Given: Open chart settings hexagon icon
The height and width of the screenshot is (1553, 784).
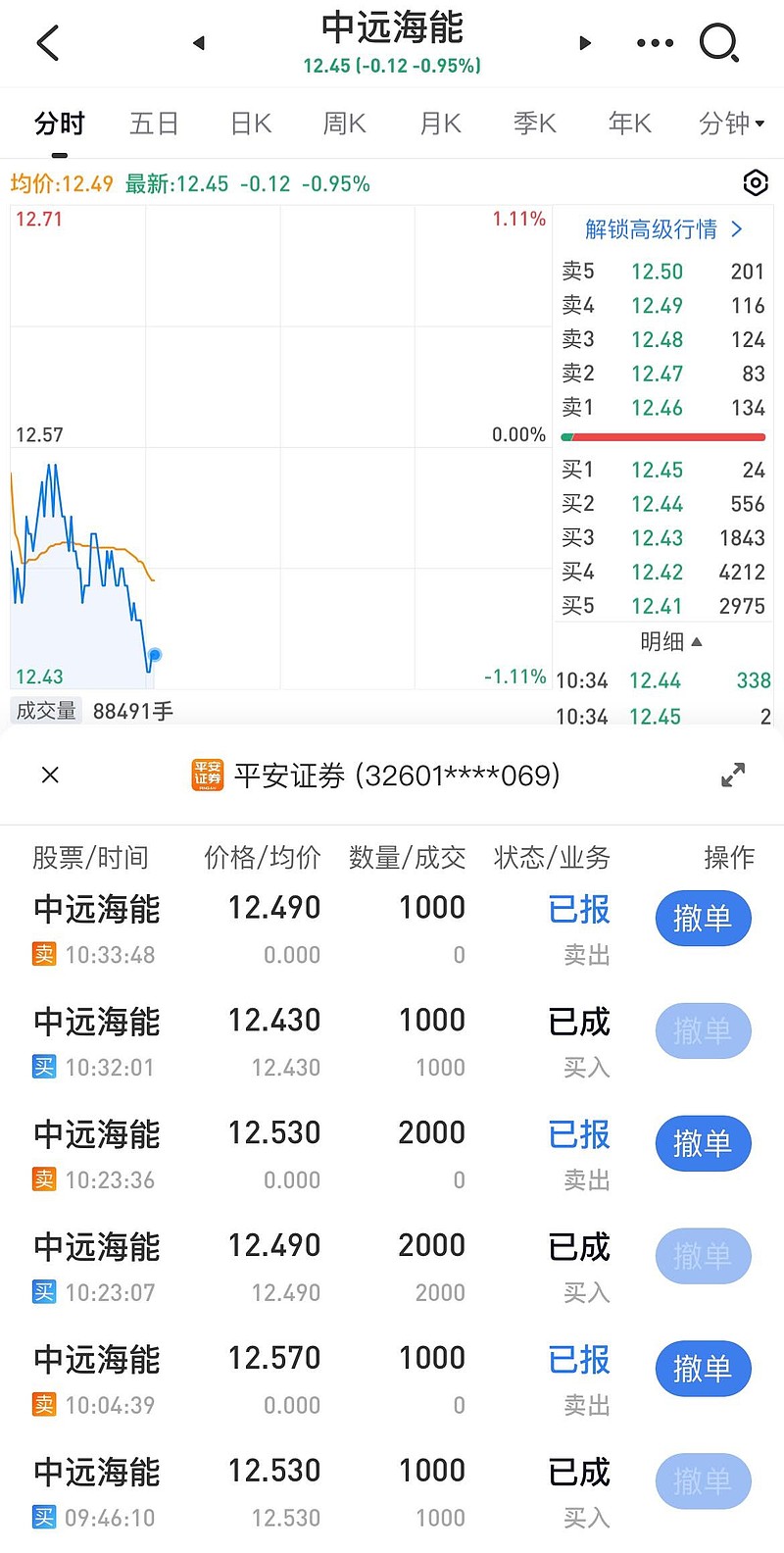Looking at the screenshot, I should pyautogui.click(x=756, y=183).
